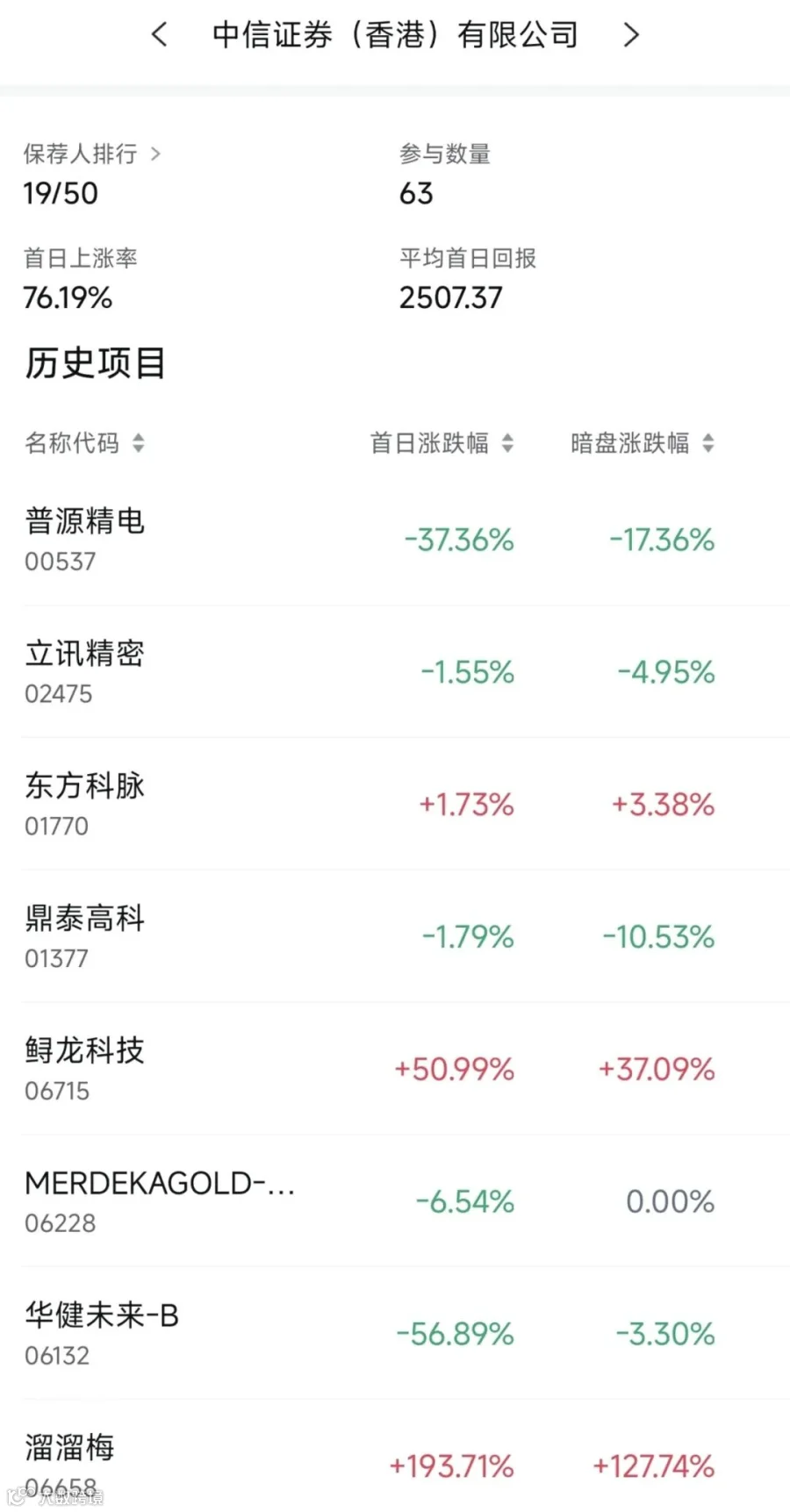The image size is (790, 1512).
Task: Go to the previous sponsor arrow
Action: tap(159, 35)
